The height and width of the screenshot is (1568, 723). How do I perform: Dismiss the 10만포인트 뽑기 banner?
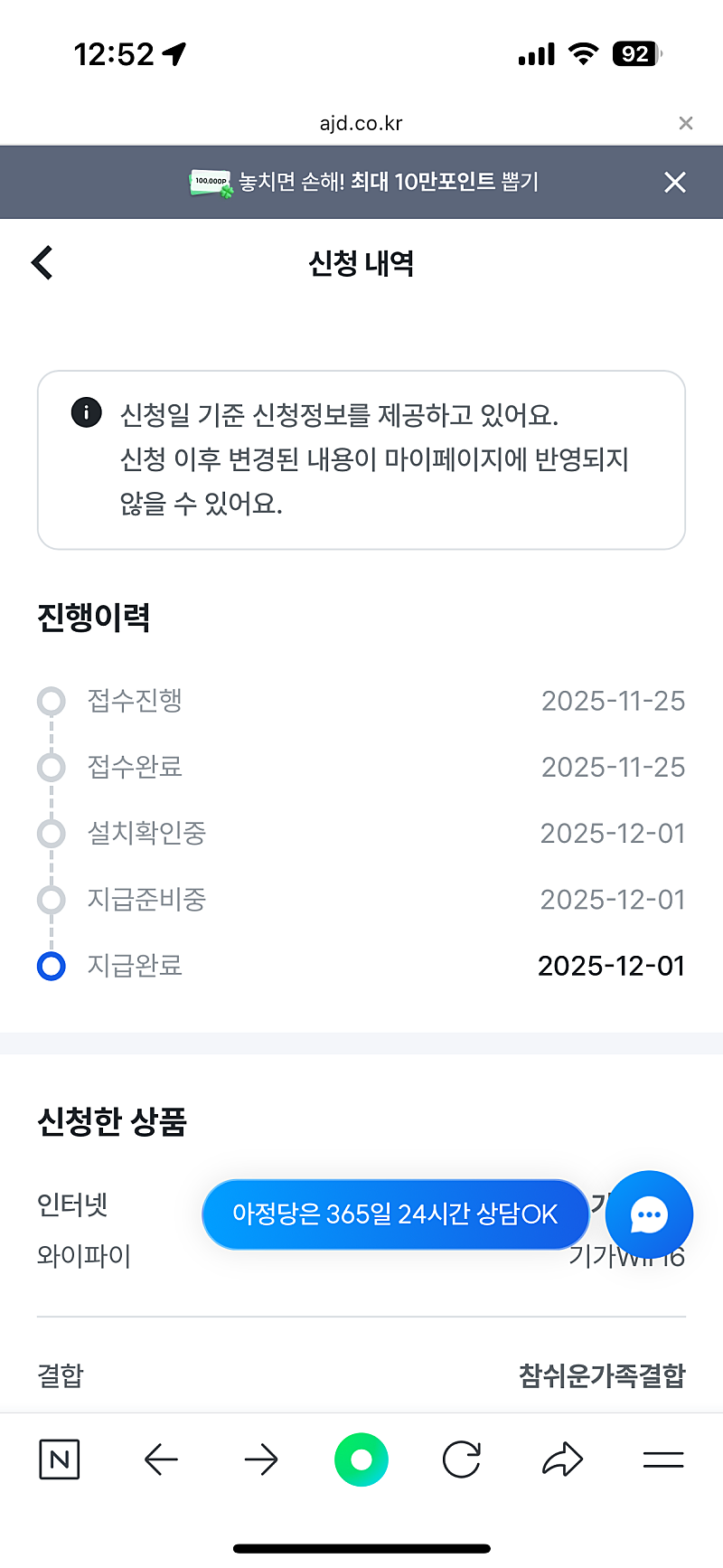click(x=675, y=183)
